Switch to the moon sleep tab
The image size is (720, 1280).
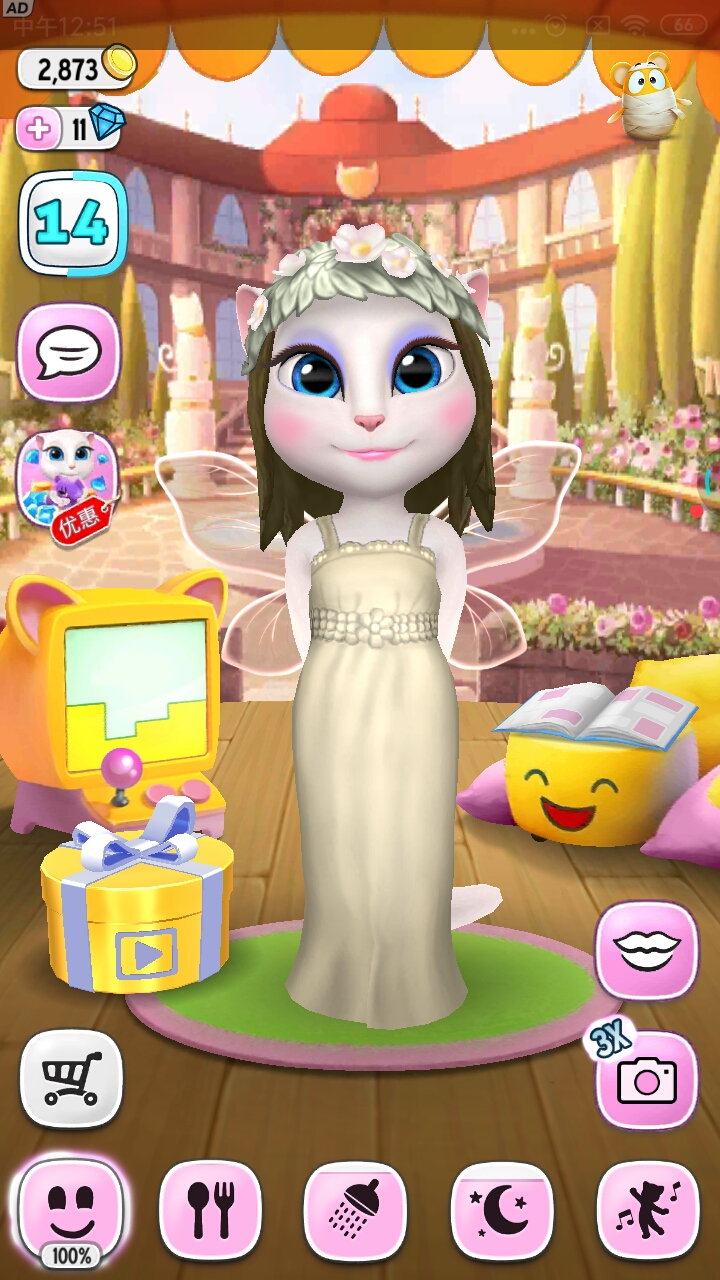[501, 1210]
